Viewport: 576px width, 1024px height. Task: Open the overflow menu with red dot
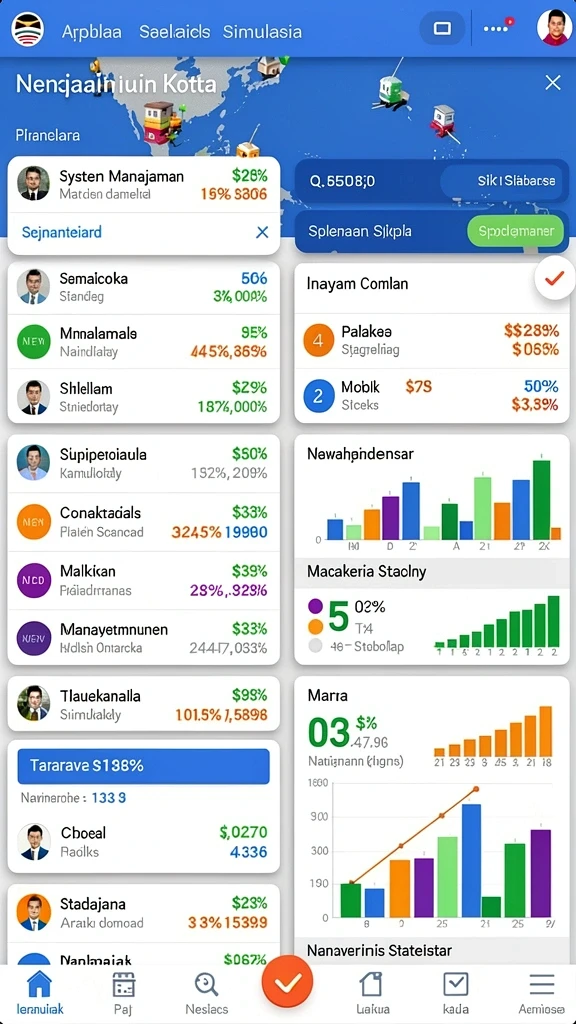[x=498, y=28]
